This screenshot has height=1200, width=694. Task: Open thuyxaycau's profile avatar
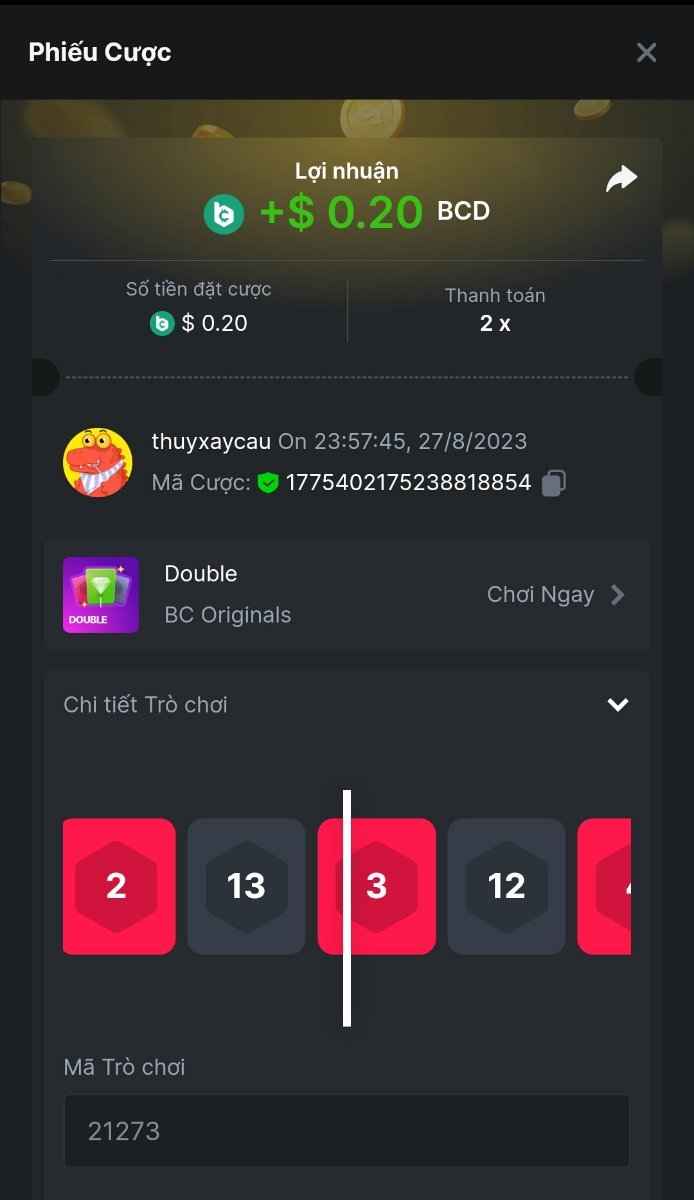tap(98, 462)
